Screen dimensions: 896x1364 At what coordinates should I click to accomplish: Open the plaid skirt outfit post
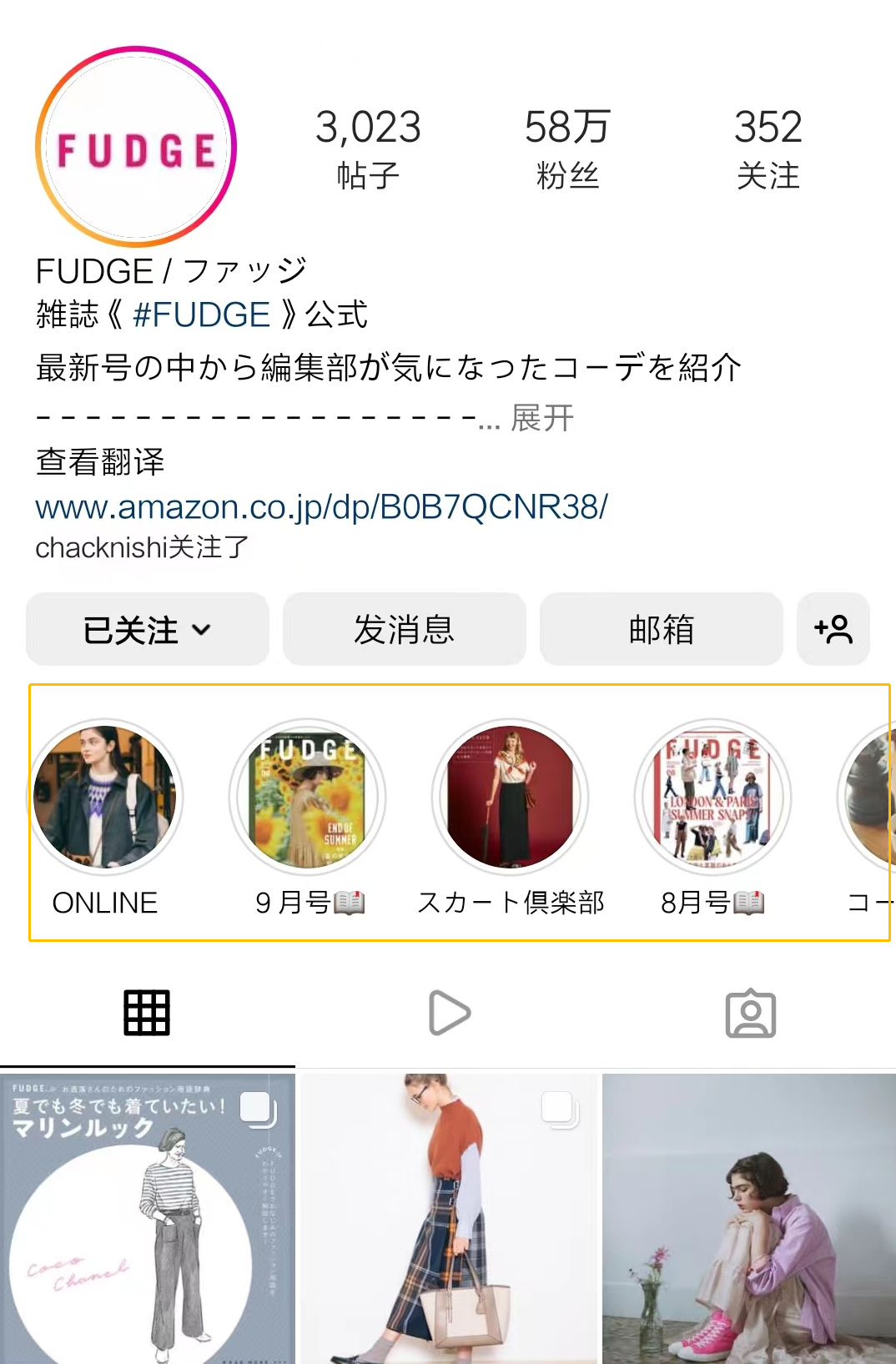pos(449,1218)
